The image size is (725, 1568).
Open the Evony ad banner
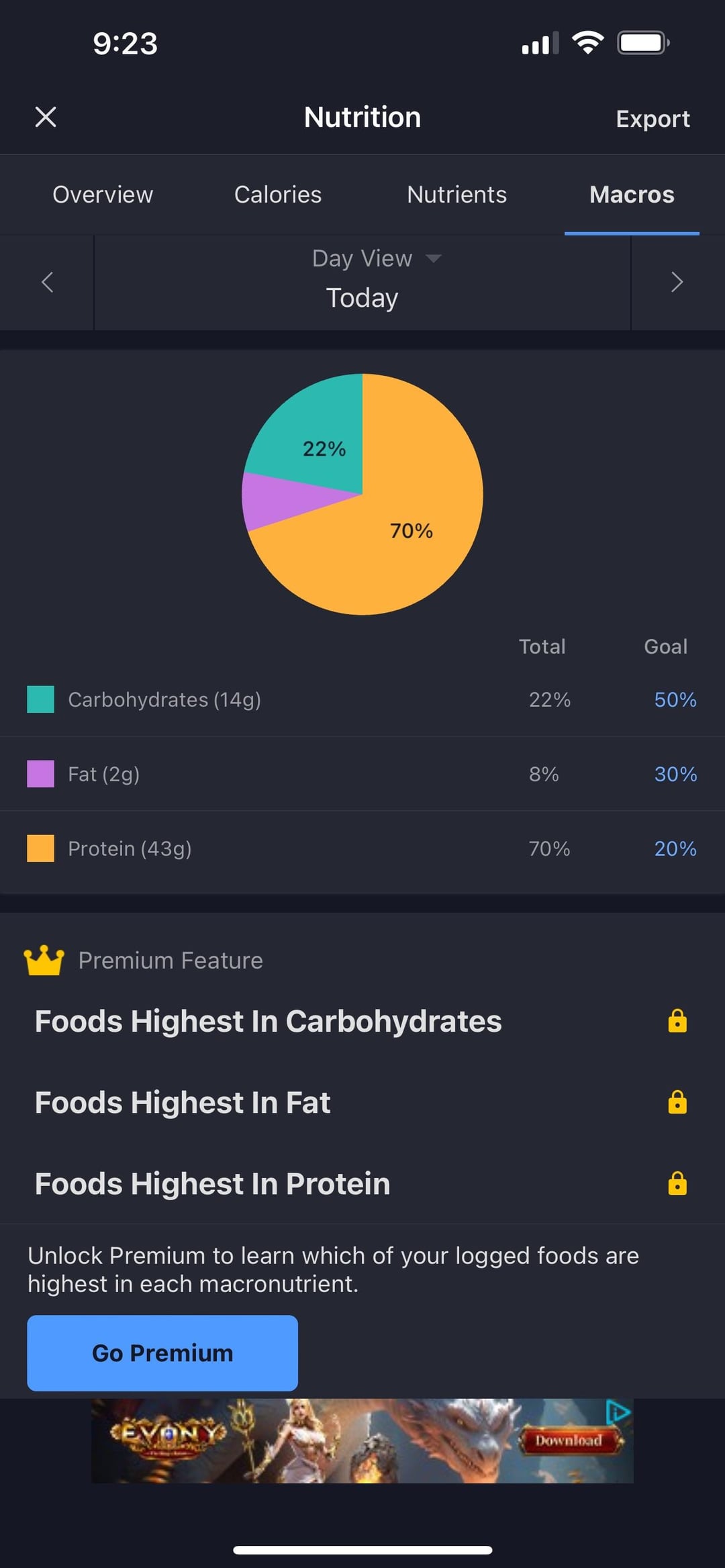pos(362,1440)
